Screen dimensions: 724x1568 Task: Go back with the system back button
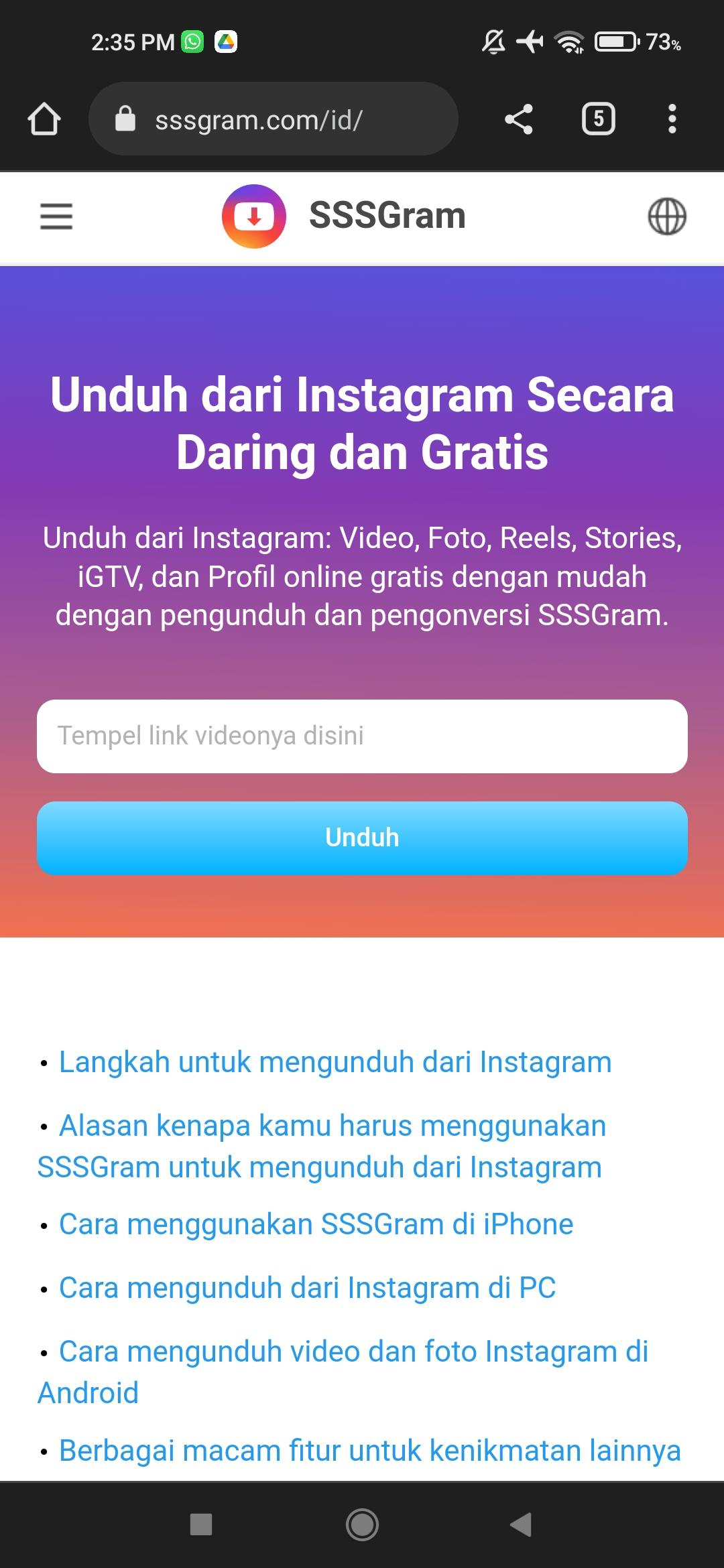coord(521,1524)
